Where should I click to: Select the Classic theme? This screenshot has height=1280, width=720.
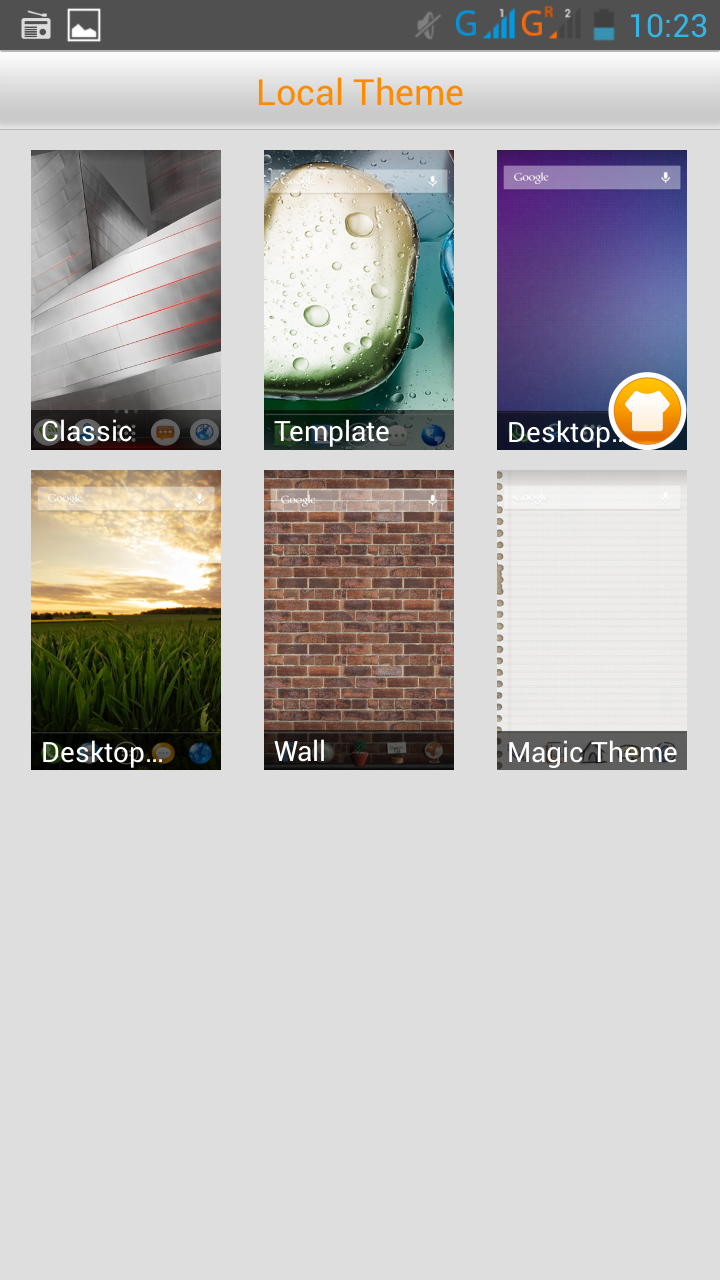click(126, 300)
